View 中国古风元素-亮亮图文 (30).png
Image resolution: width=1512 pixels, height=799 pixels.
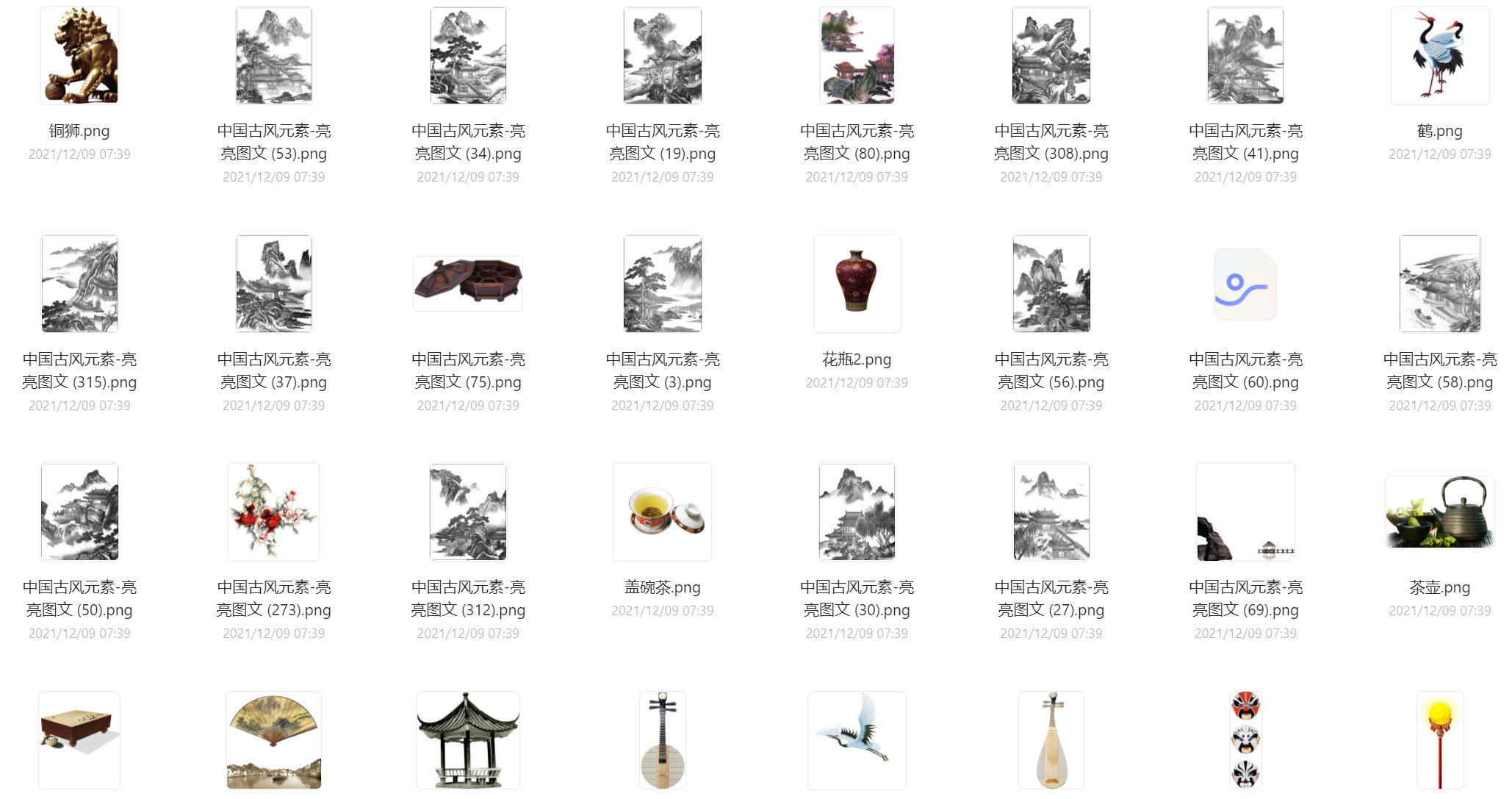click(857, 512)
